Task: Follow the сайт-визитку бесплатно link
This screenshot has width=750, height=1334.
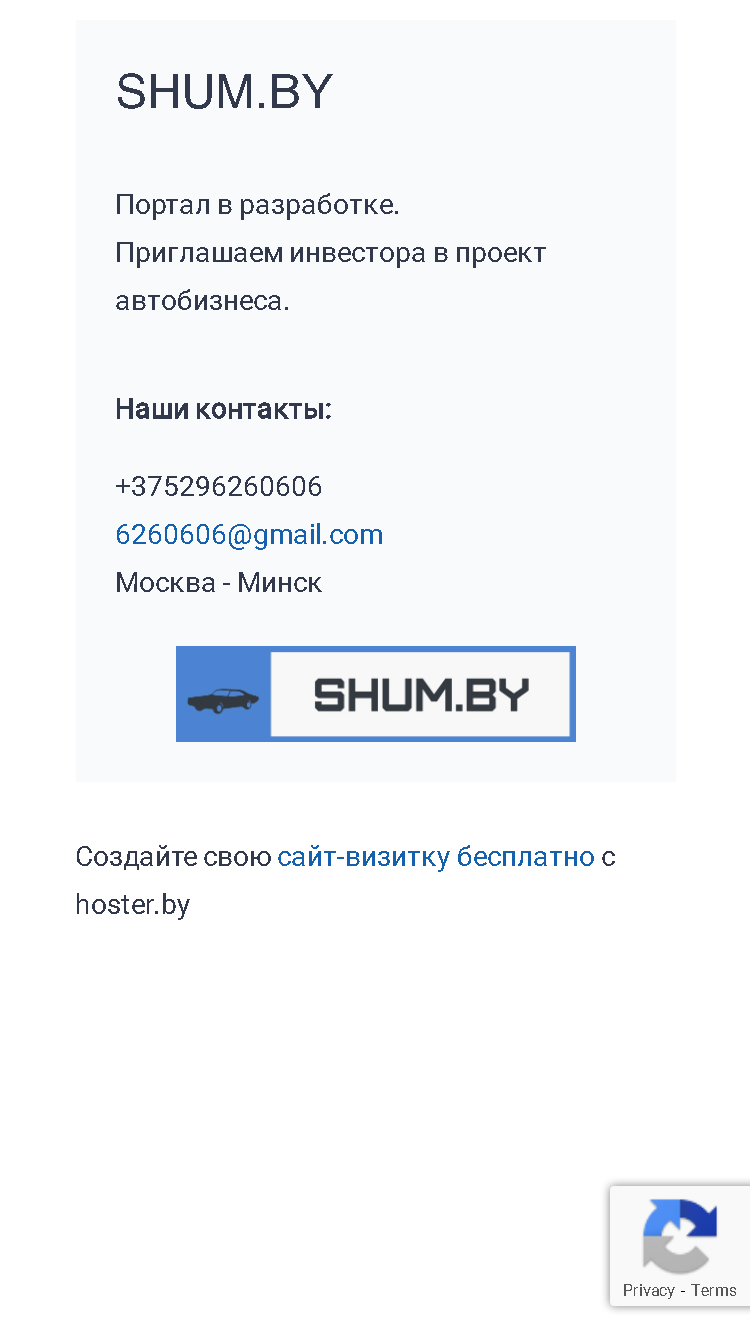Action: (x=436, y=857)
